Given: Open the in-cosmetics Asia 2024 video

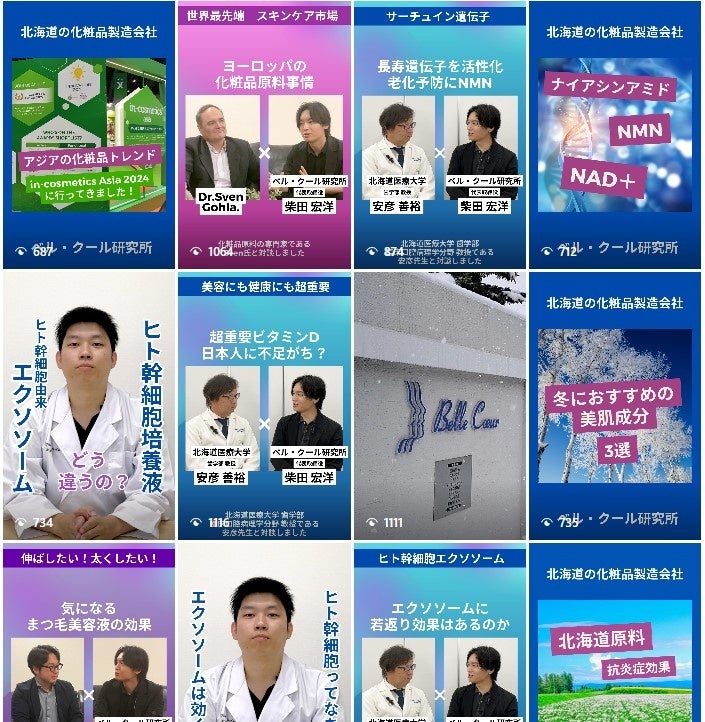Looking at the screenshot, I should tap(89, 135).
